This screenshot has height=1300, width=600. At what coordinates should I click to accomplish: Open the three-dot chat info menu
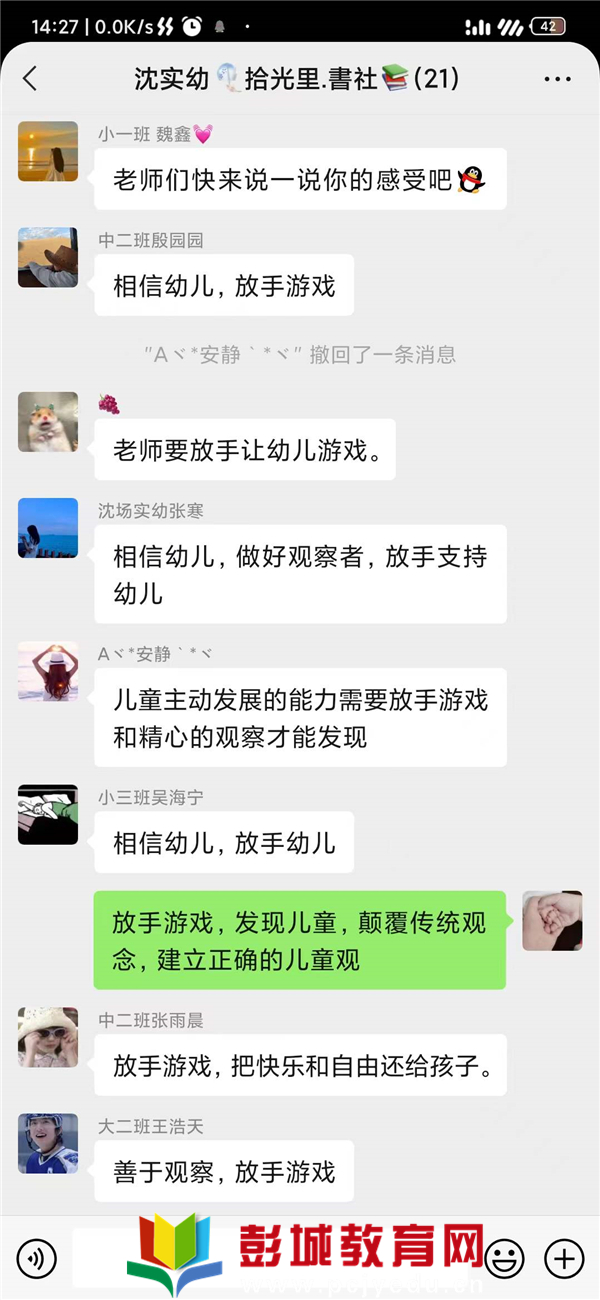coord(557,80)
